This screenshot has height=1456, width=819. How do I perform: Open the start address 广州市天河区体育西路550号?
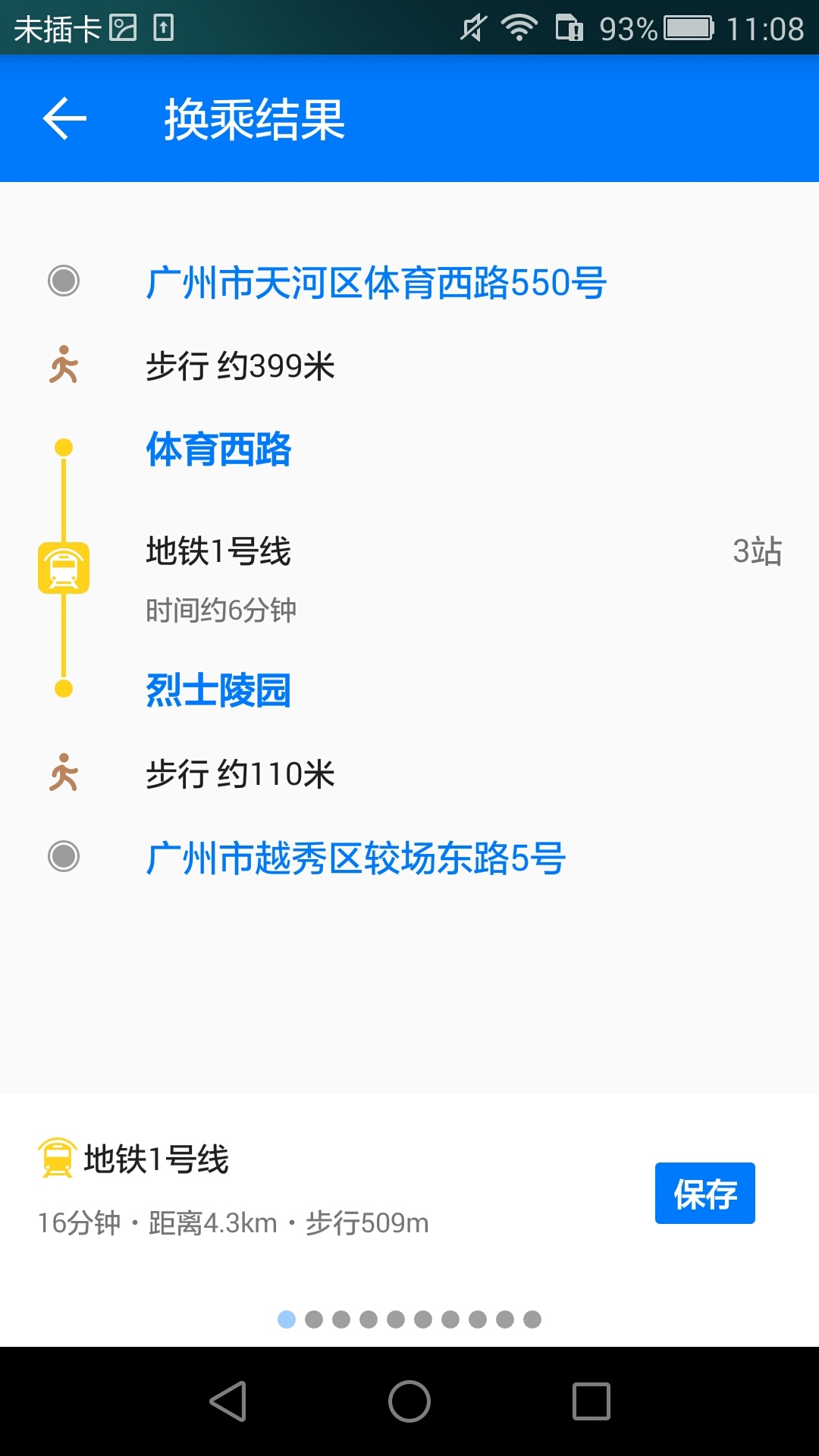(x=376, y=283)
